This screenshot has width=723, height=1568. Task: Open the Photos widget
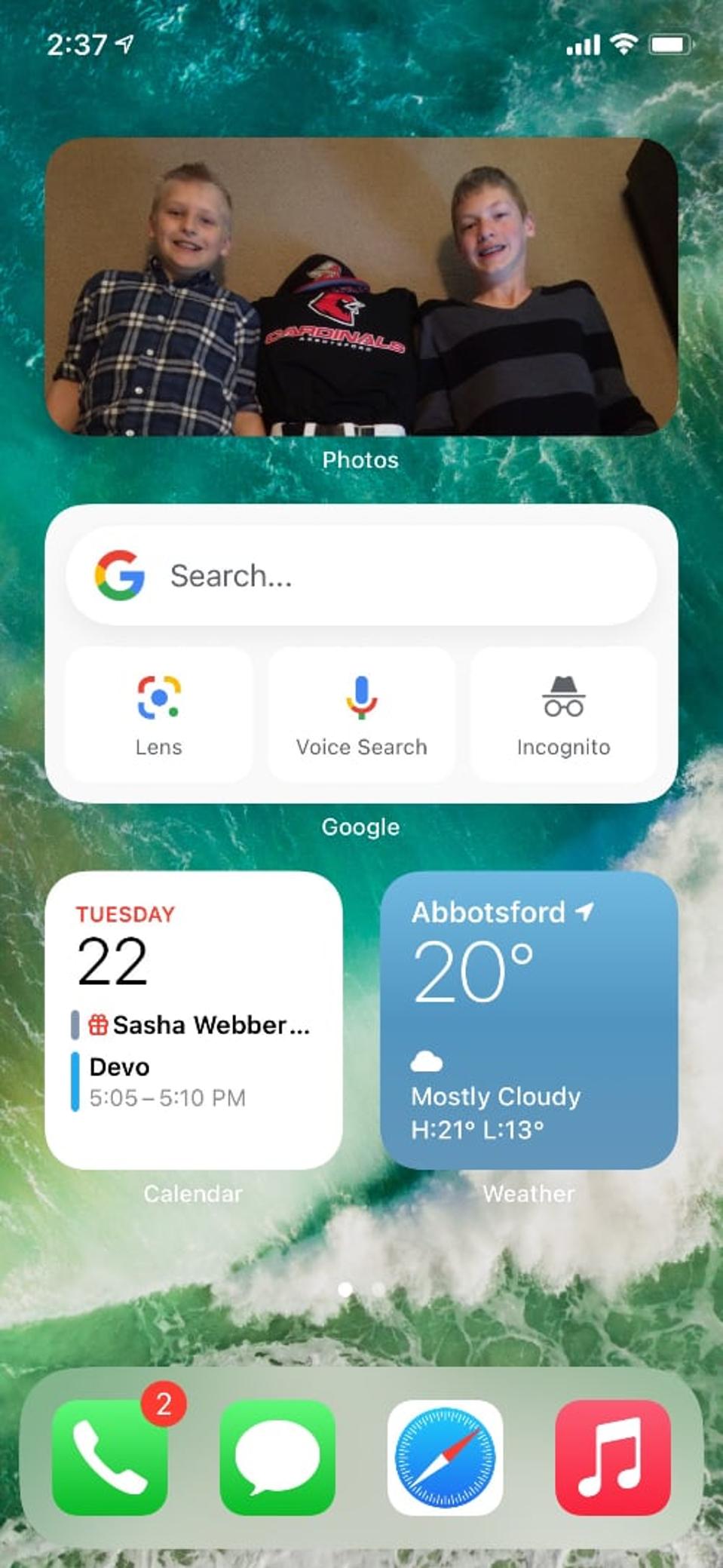pos(361,287)
